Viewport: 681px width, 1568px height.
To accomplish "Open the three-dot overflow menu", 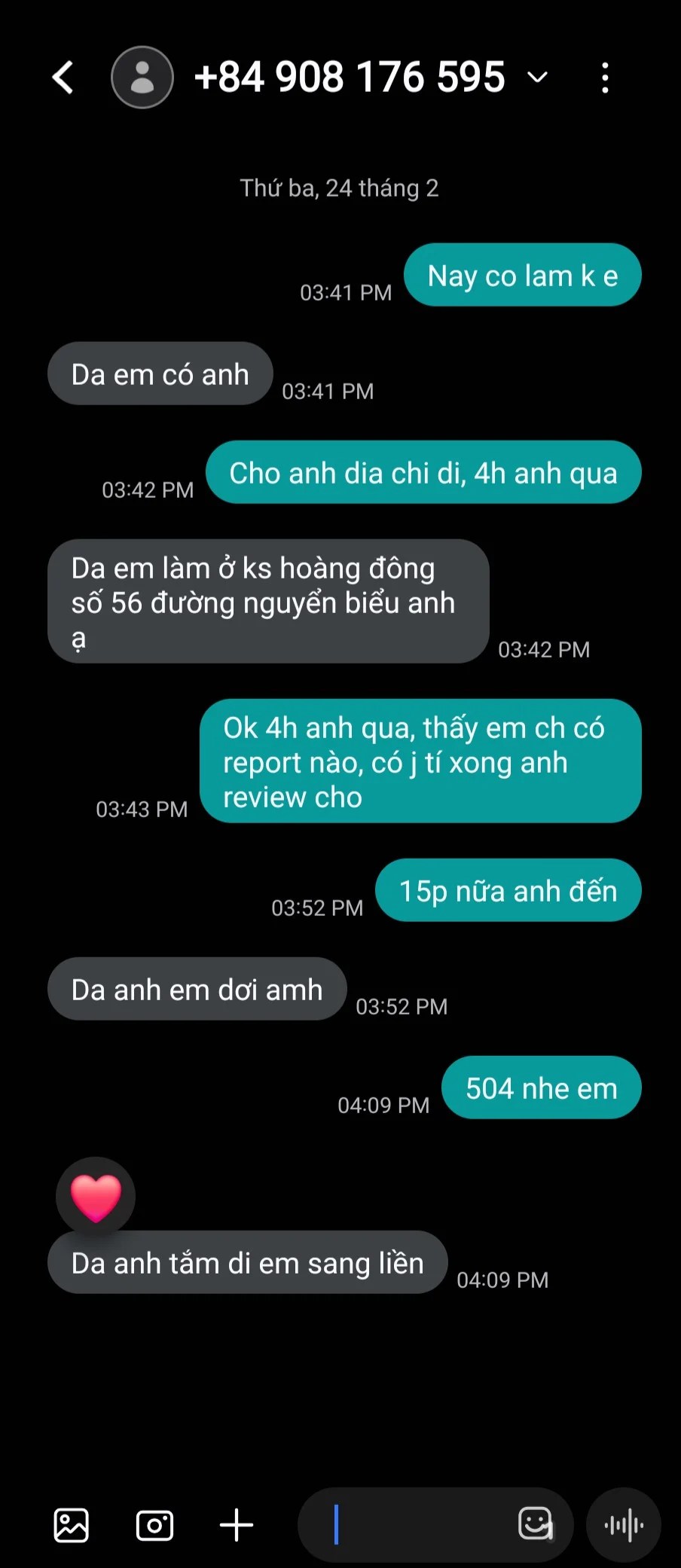I will [x=605, y=78].
